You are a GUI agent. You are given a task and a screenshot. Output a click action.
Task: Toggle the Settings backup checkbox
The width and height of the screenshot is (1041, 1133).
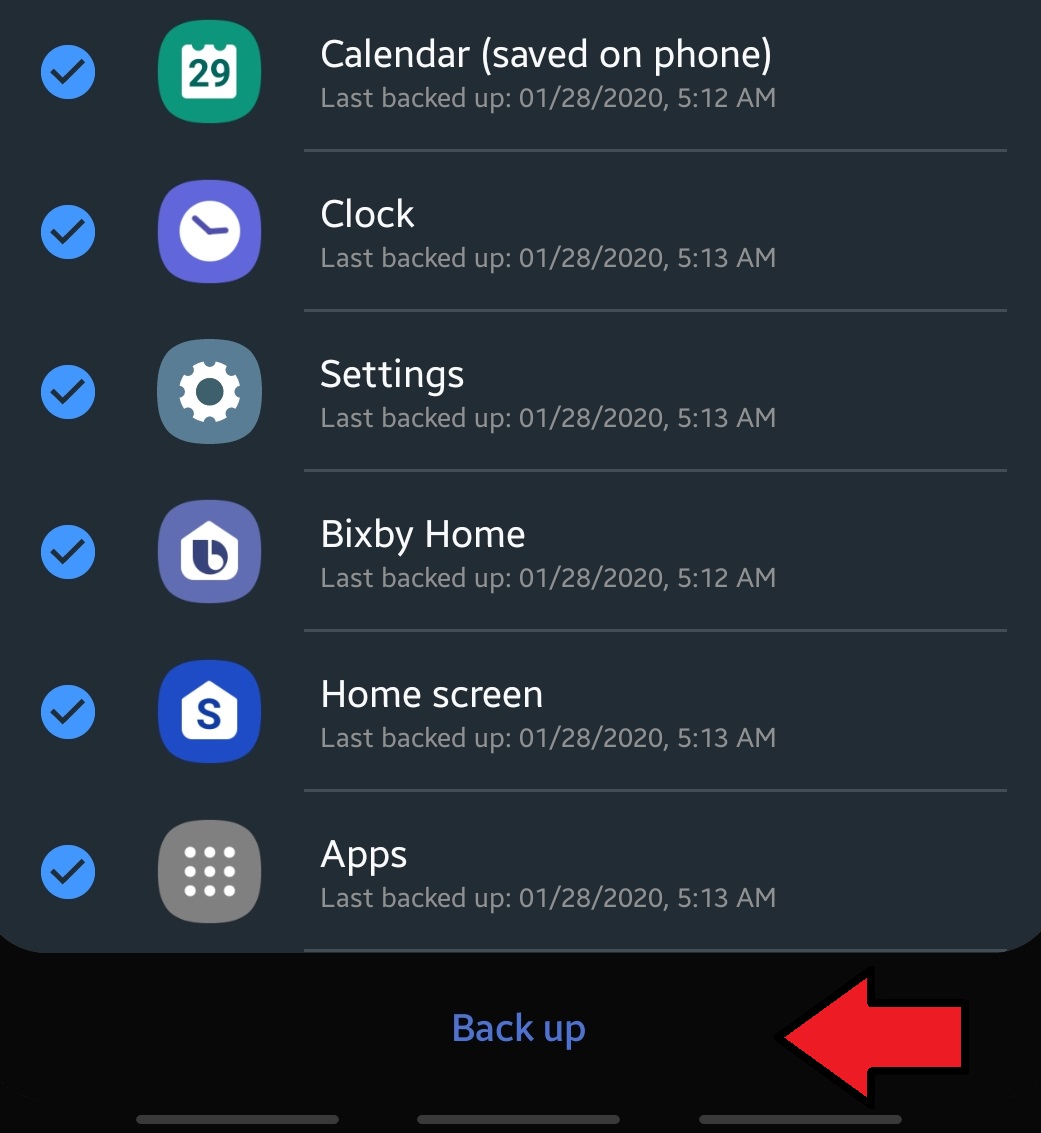[68, 392]
